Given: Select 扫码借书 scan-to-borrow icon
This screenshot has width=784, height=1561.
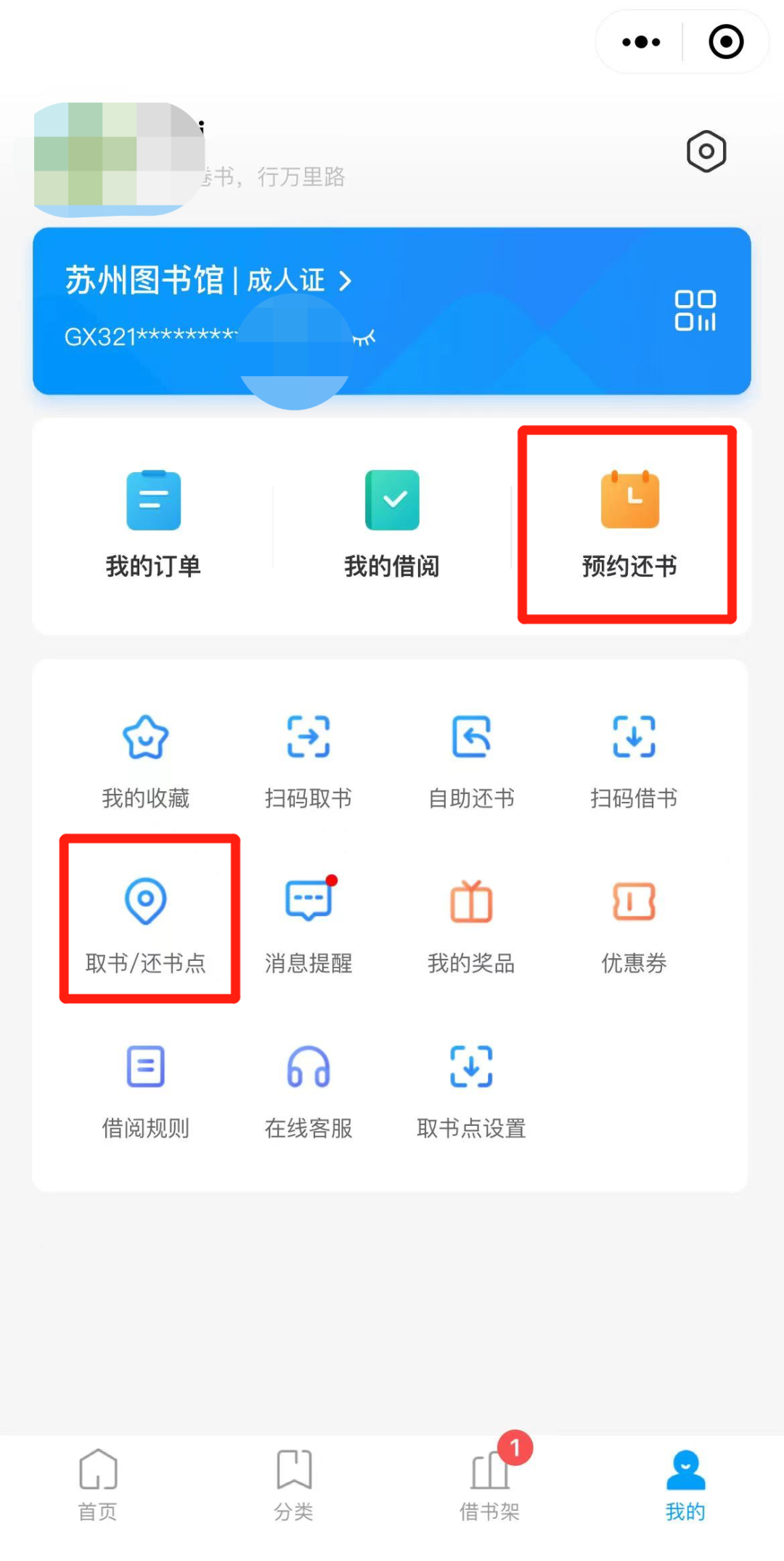Looking at the screenshot, I should click(x=633, y=759).
